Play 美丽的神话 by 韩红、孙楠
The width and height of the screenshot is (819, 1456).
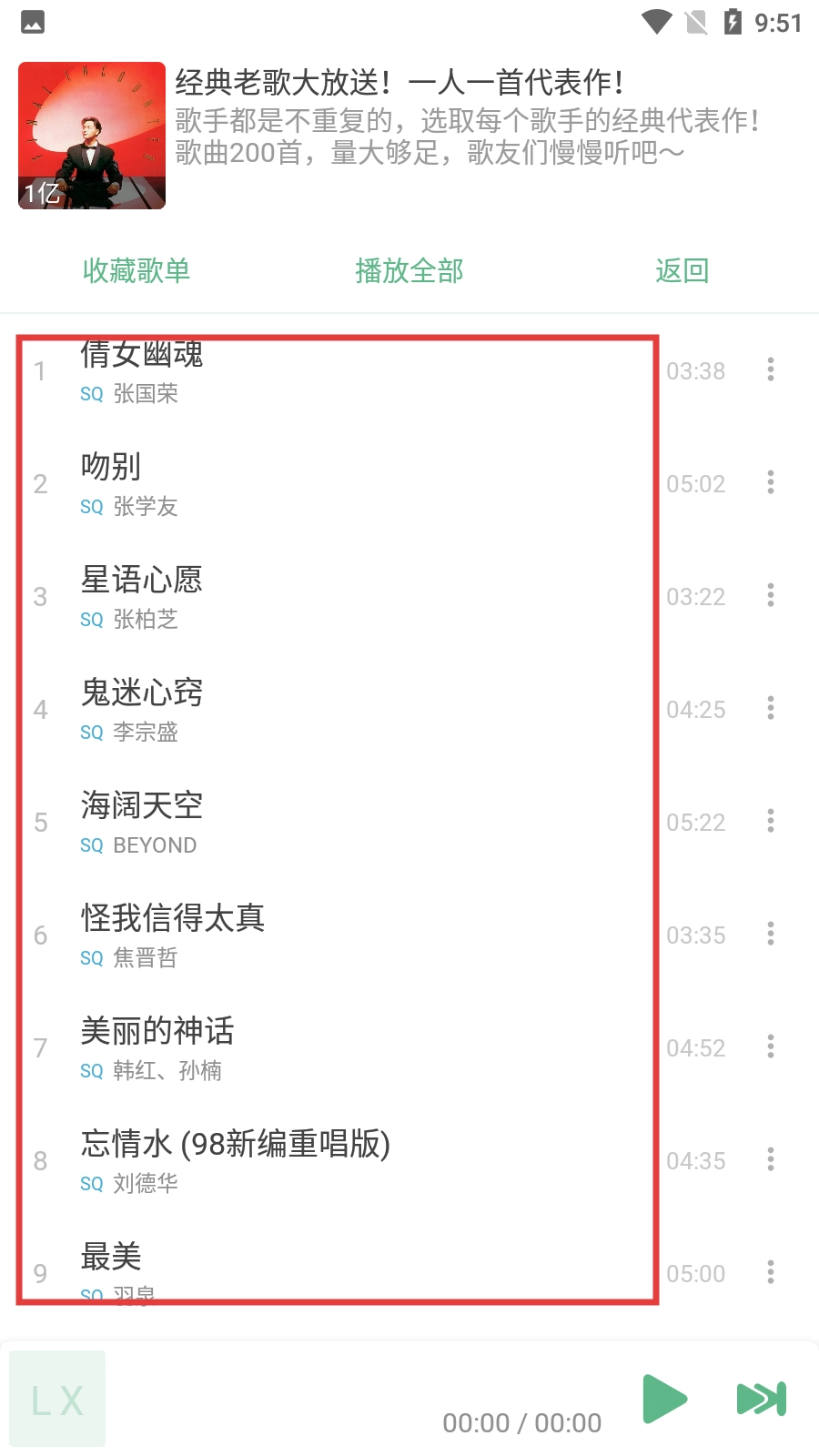tap(337, 1048)
